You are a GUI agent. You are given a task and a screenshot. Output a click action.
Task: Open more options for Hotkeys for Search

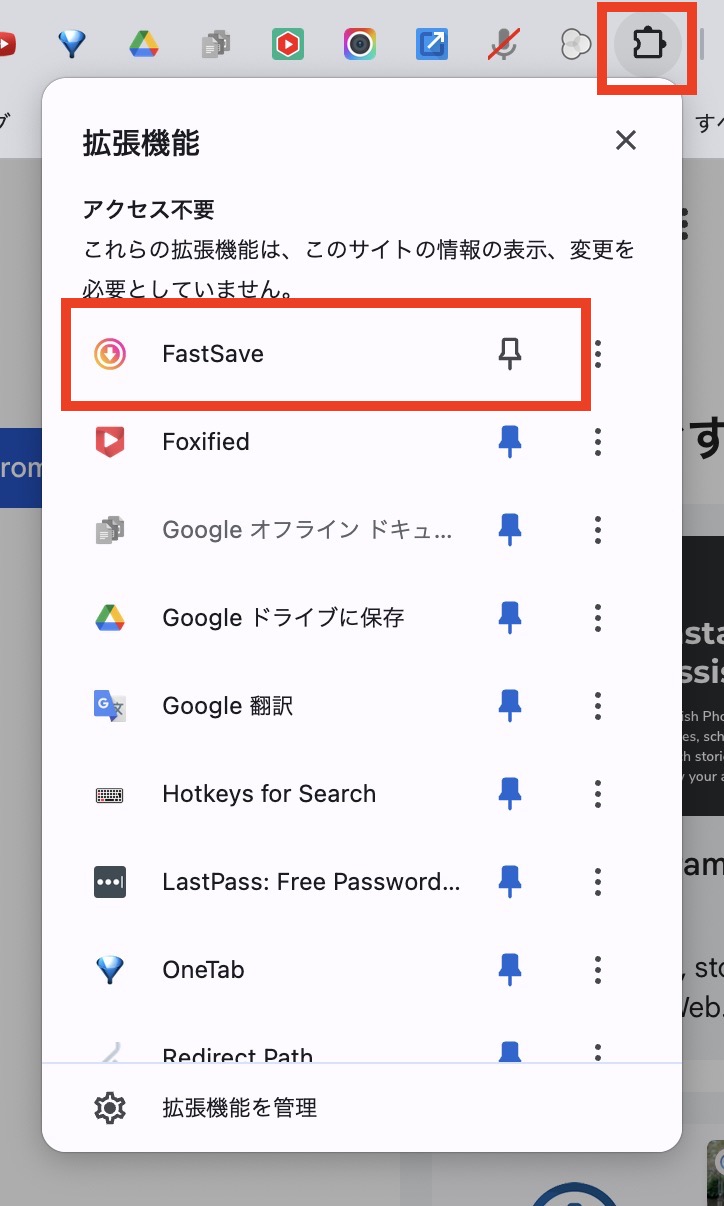pyautogui.click(x=598, y=794)
